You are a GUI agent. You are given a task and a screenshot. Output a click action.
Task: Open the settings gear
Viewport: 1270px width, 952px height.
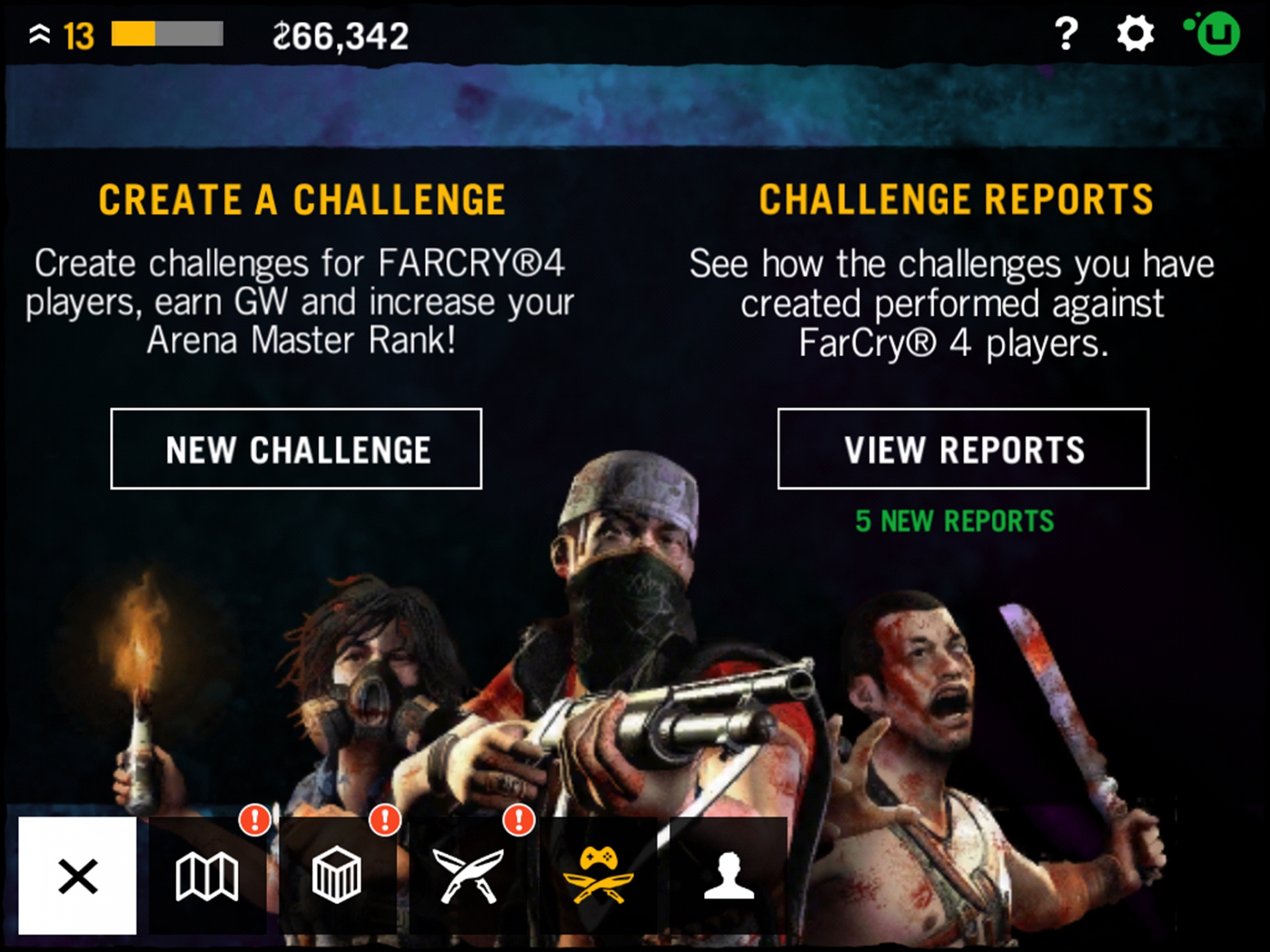(x=1135, y=34)
